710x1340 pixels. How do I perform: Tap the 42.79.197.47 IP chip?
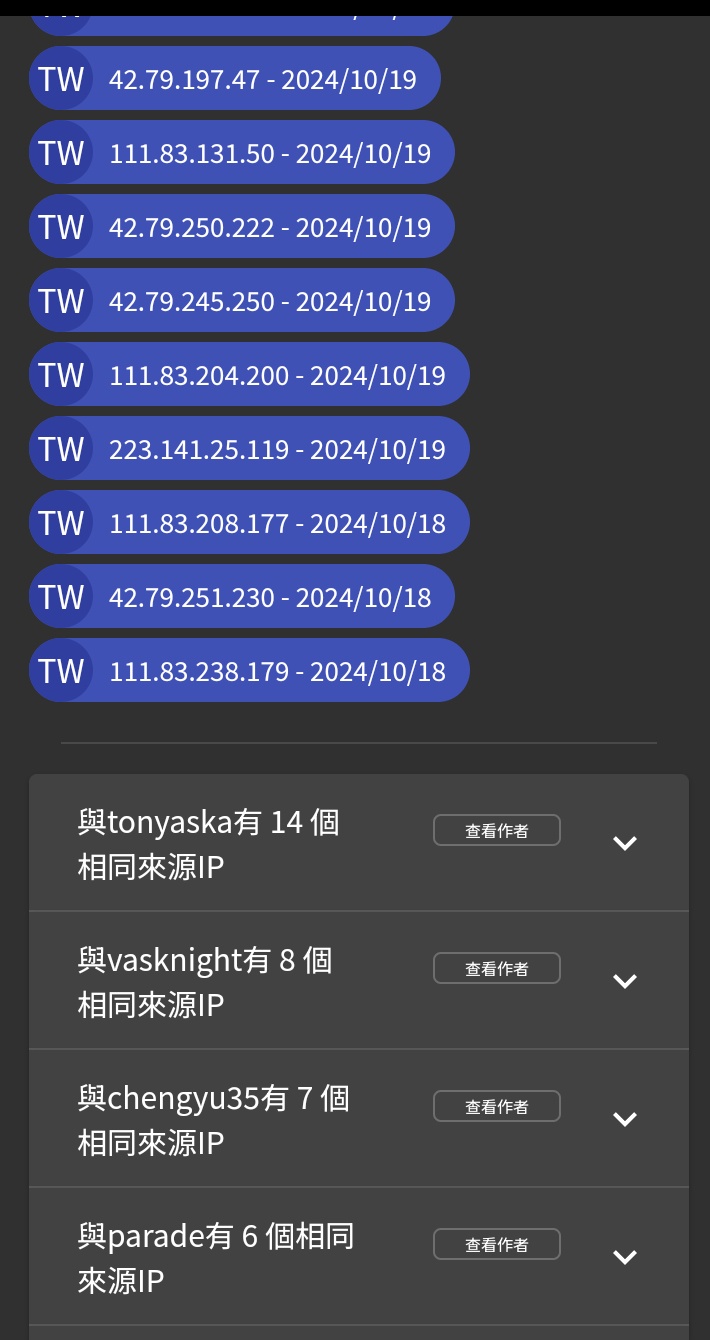click(234, 79)
